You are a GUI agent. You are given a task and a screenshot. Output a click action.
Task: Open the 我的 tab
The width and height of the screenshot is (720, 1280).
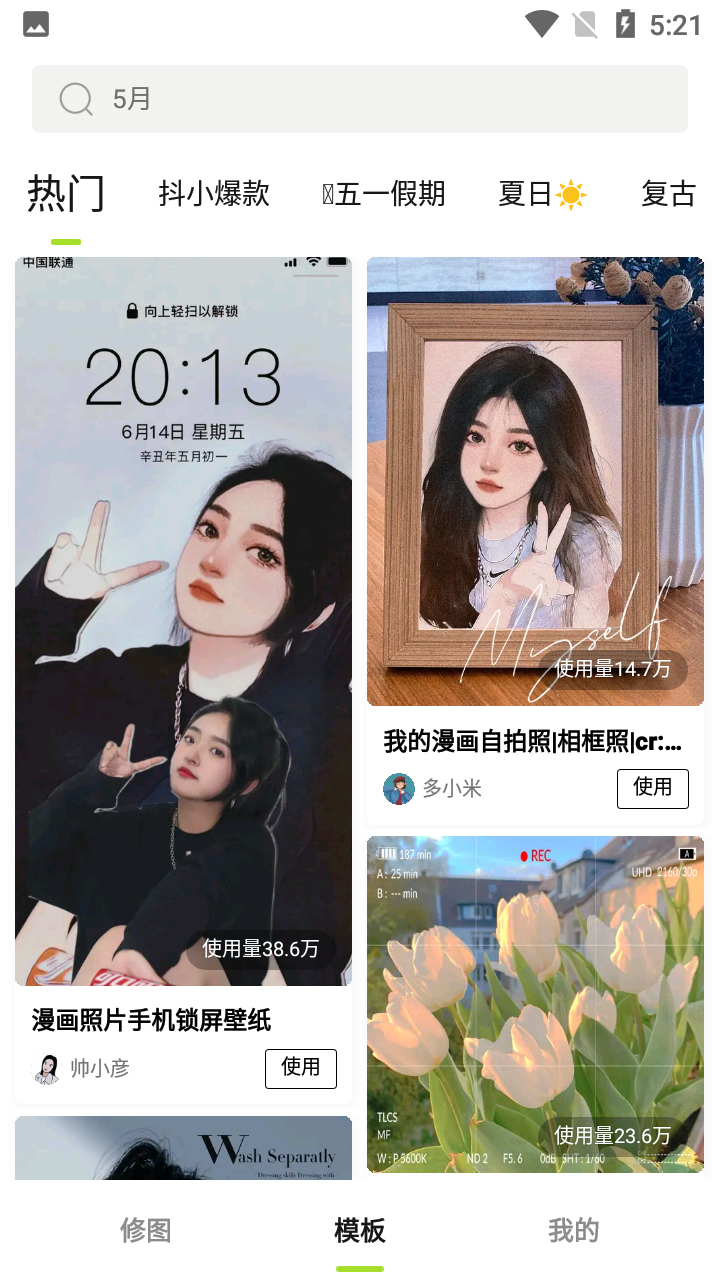[574, 1230]
